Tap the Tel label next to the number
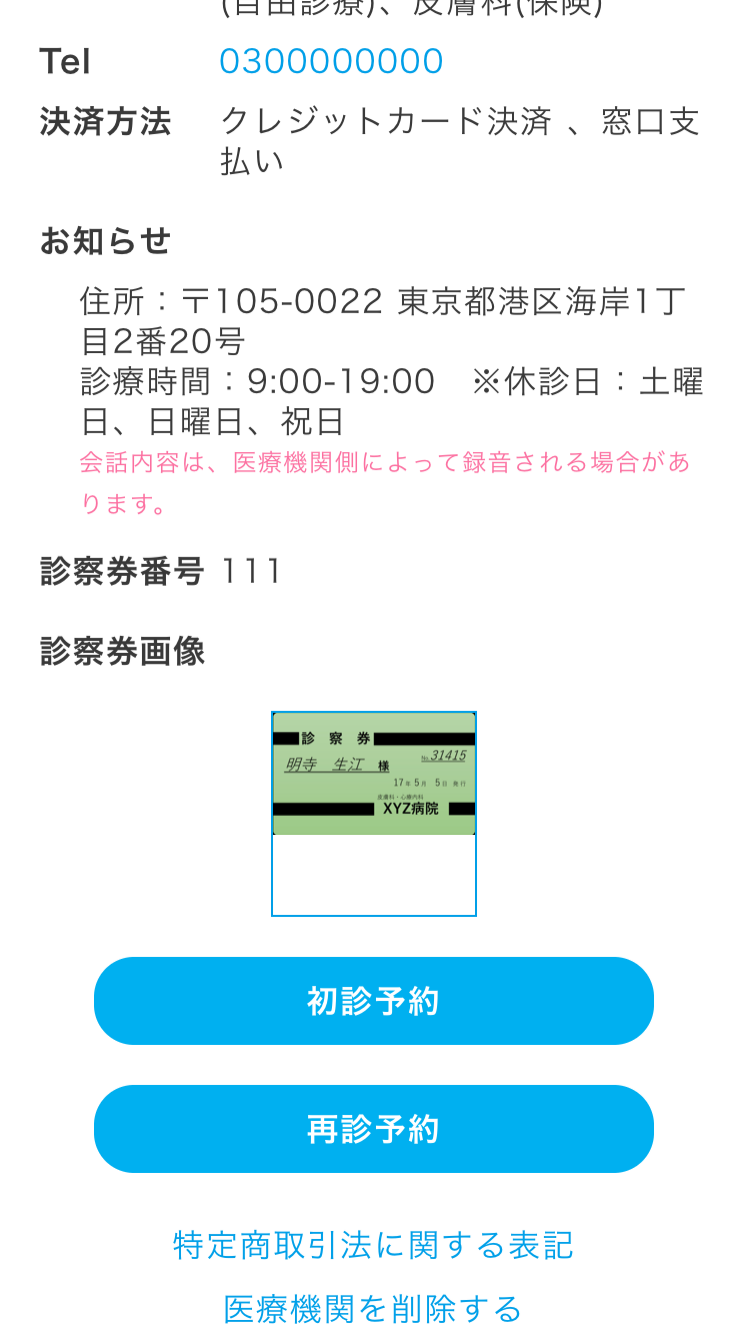750x1334 pixels. [64, 62]
